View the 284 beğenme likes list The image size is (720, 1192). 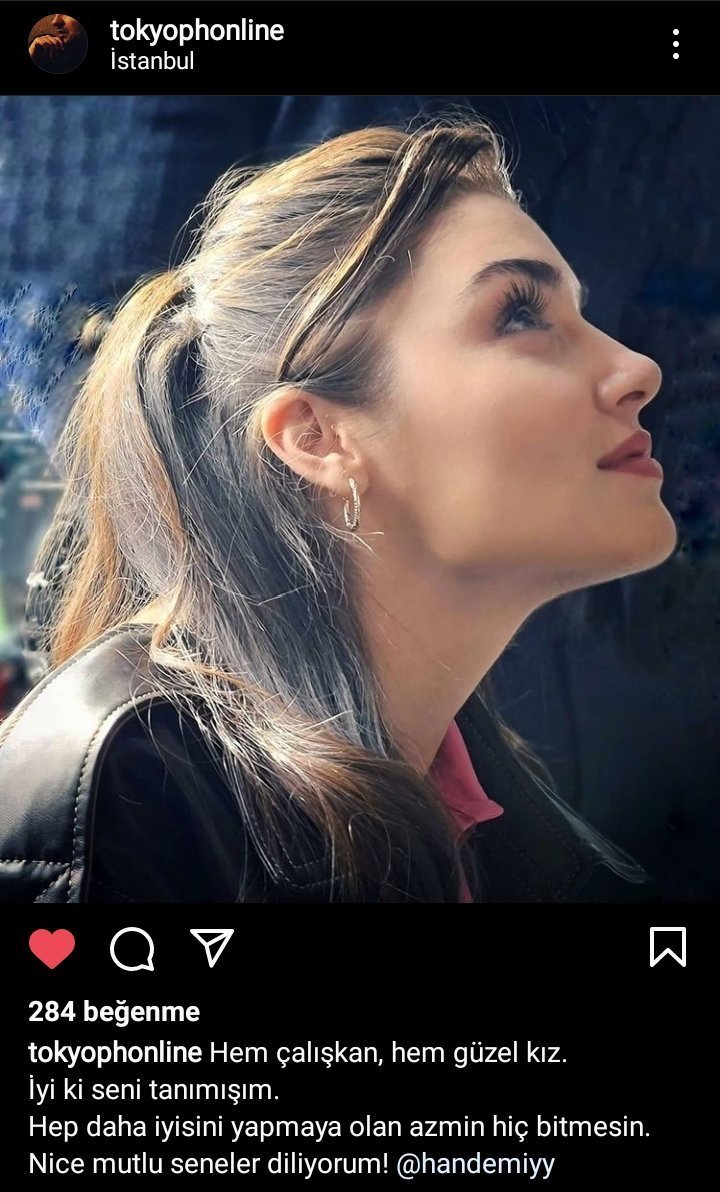[114, 1012]
